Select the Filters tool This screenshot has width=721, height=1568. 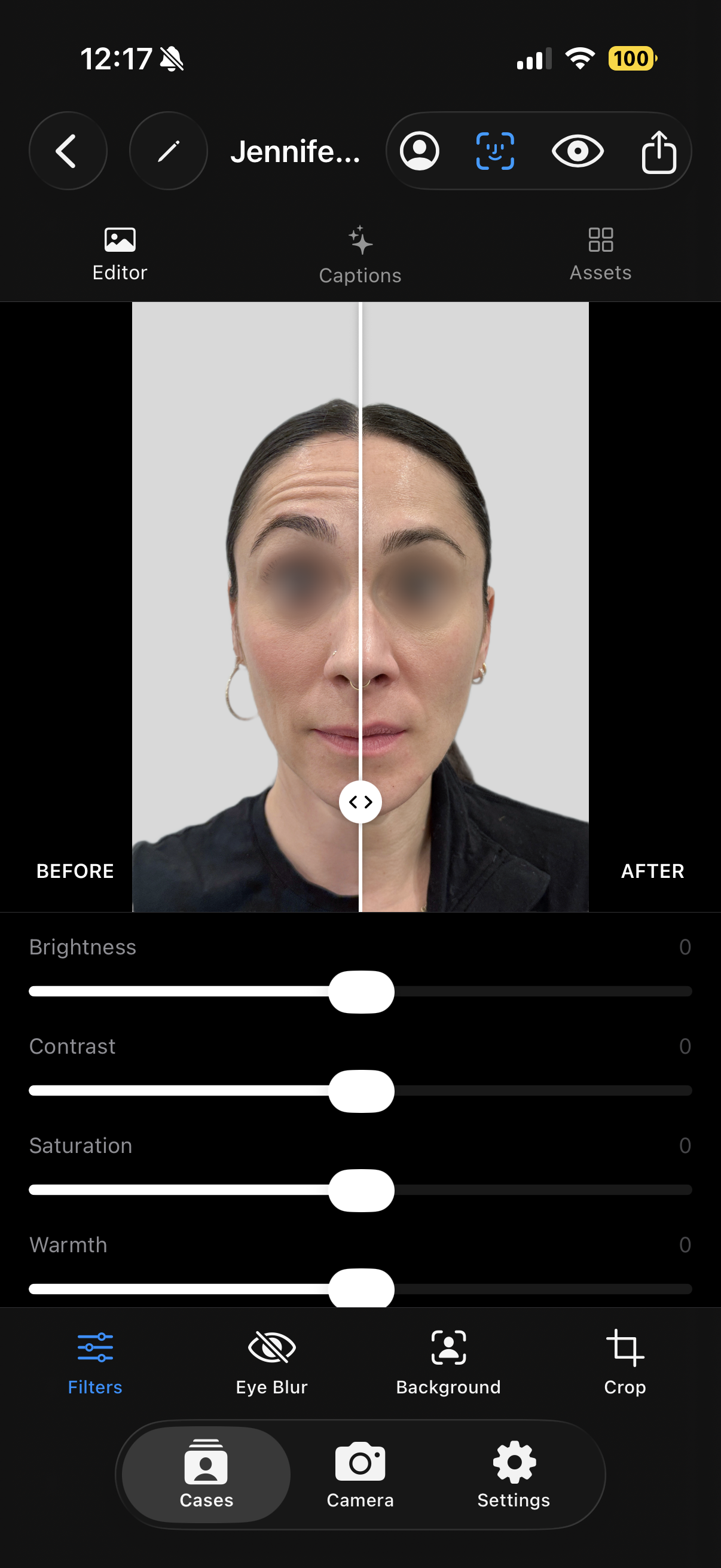tap(95, 1362)
